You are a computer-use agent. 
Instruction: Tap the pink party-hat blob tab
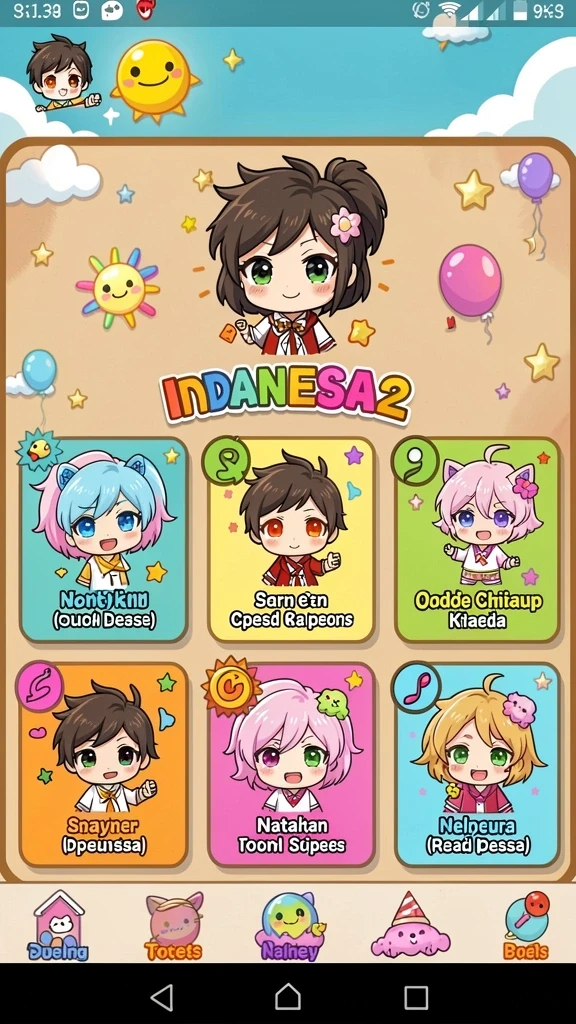[411, 924]
